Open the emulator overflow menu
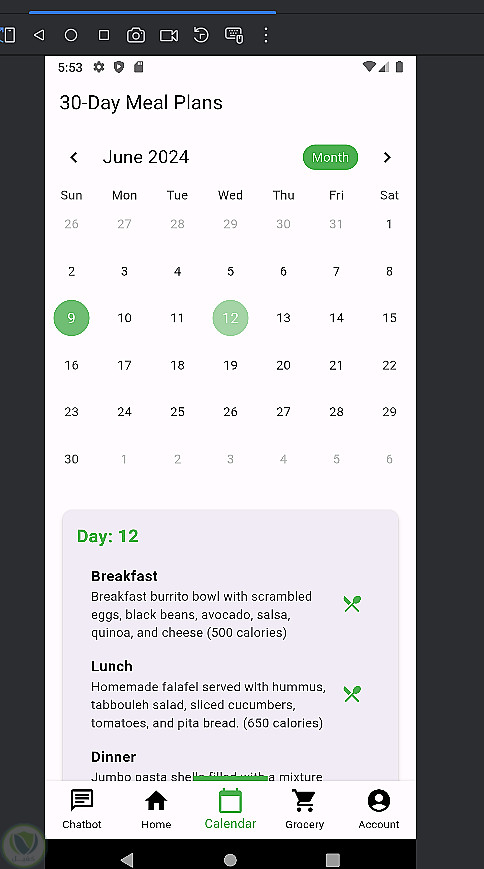This screenshot has width=484, height=869. point(266,35)
